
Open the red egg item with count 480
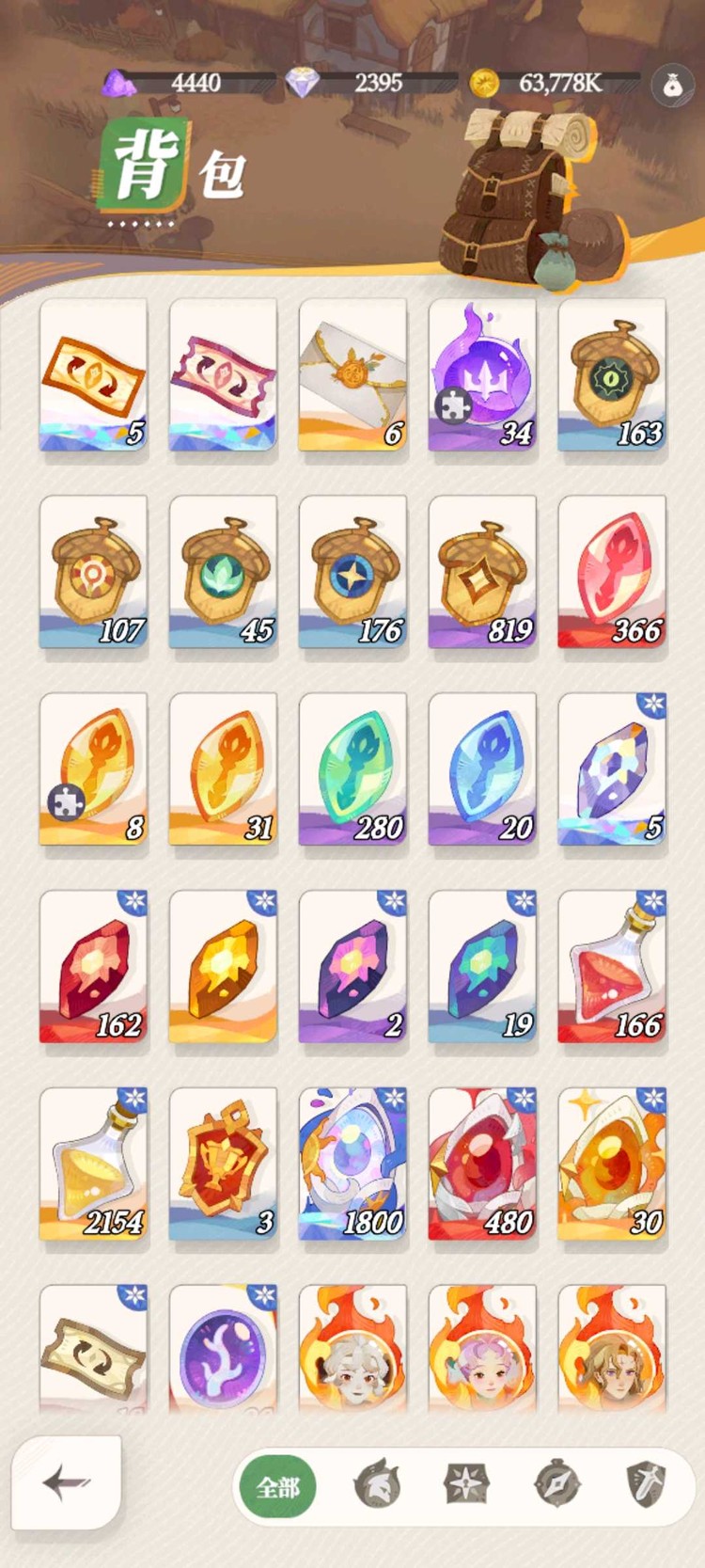coord(482,1165)
